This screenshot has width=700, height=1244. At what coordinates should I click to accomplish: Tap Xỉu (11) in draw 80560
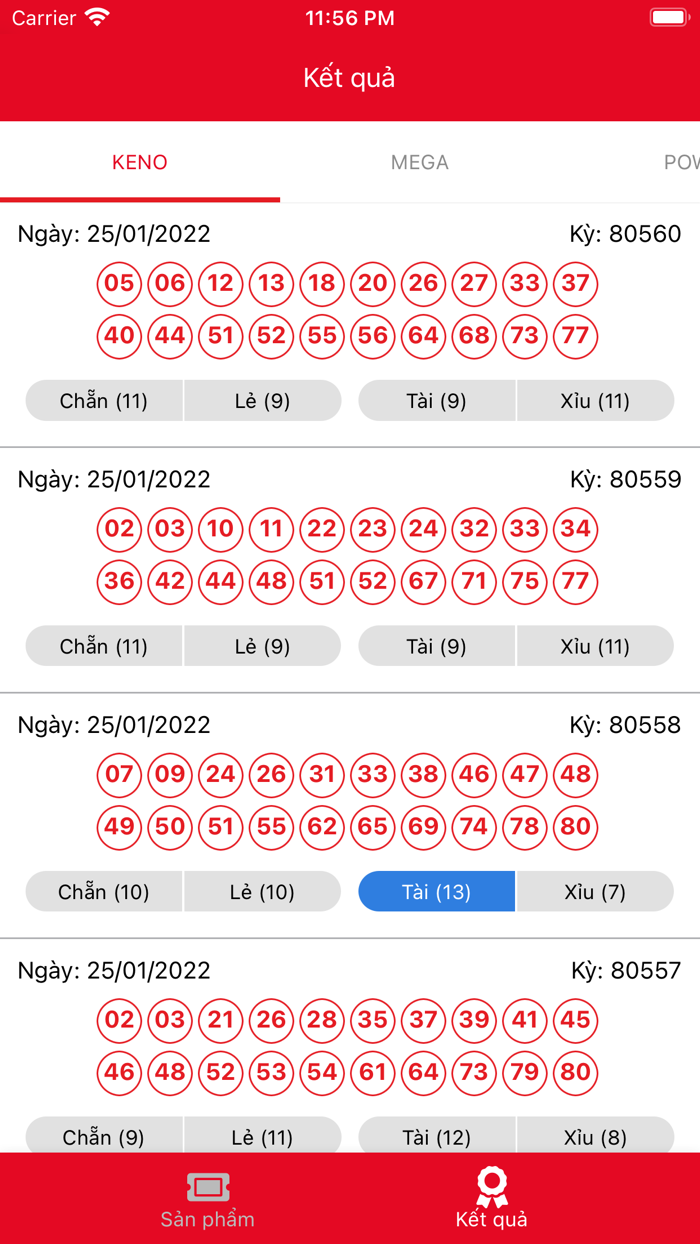click(595, 401)
